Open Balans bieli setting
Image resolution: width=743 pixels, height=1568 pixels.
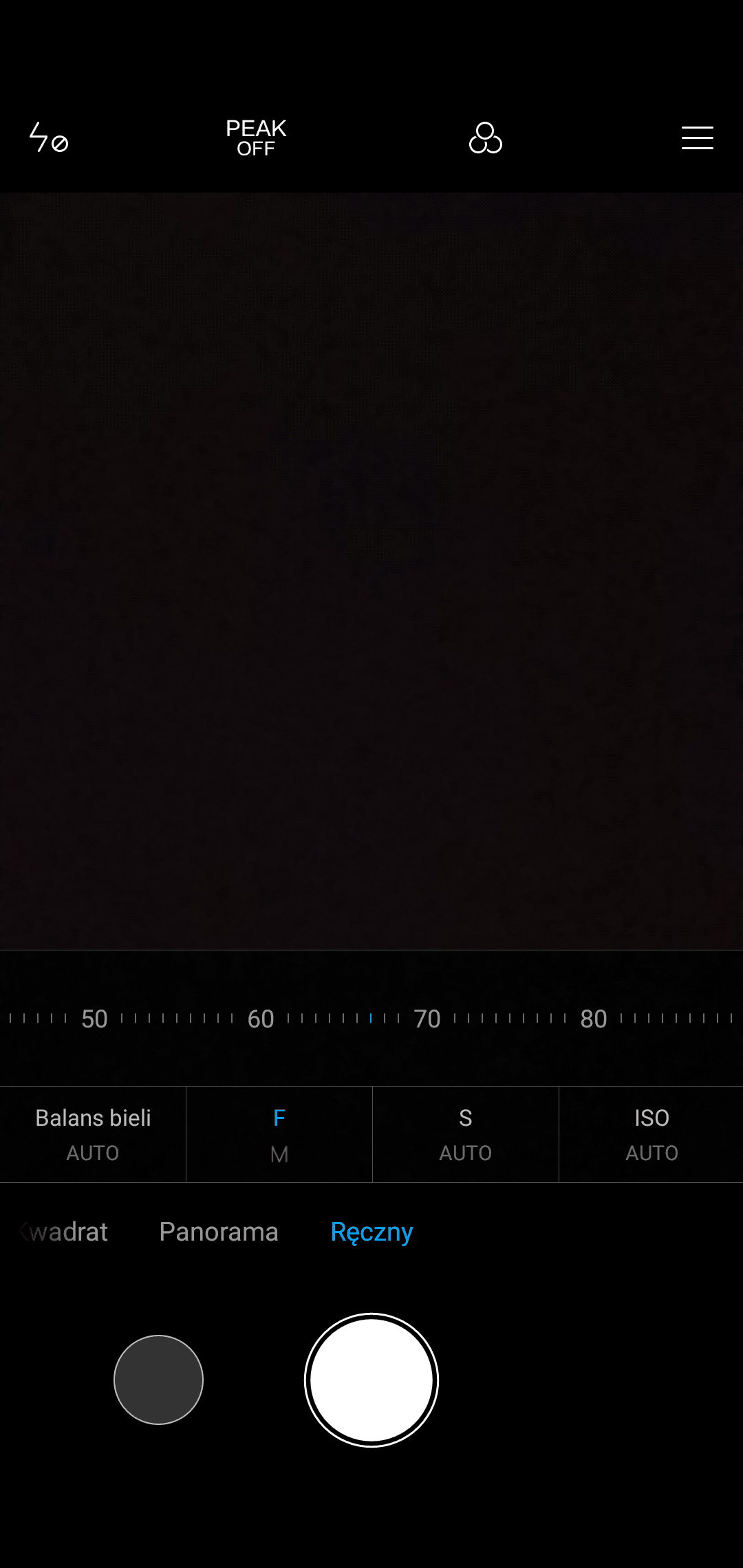coord(93,1135)
